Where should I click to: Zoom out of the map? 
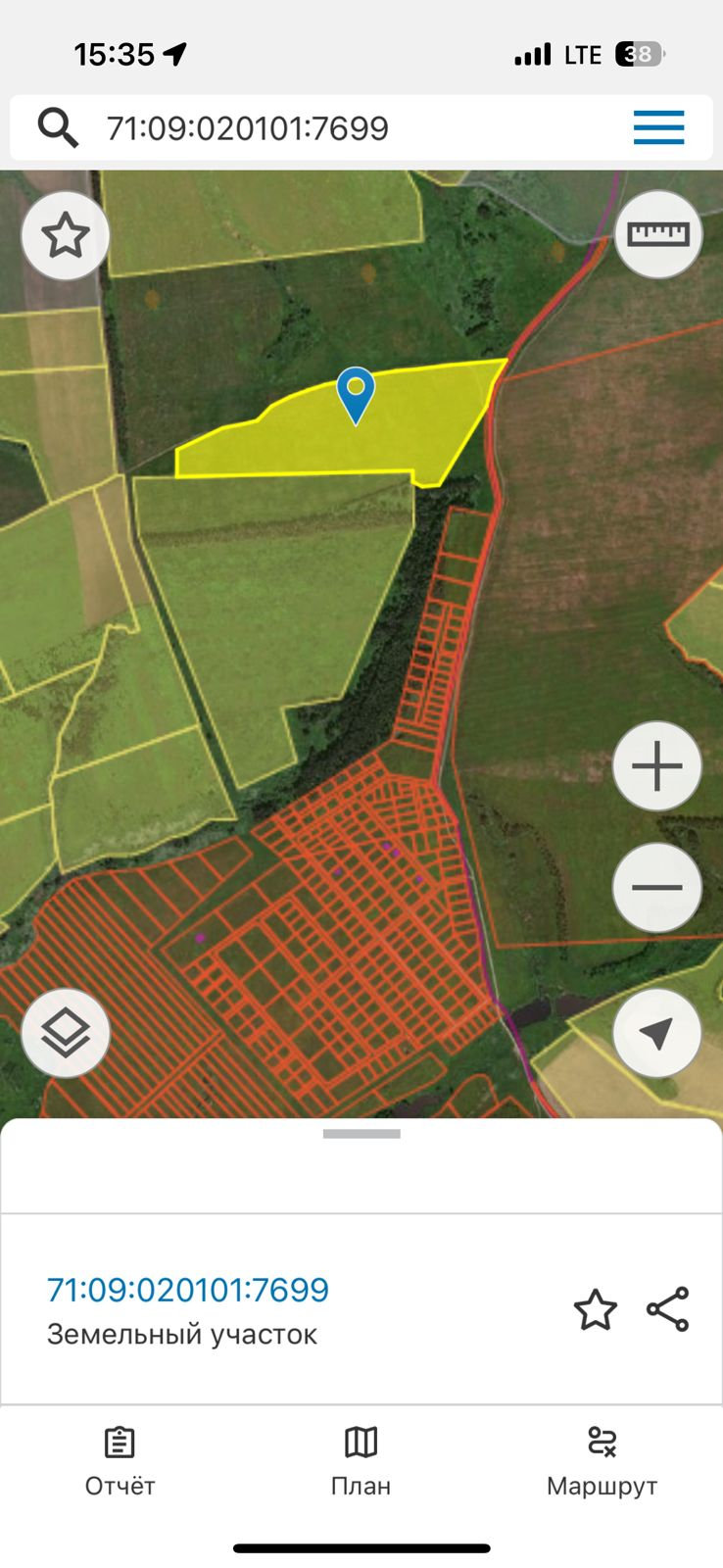pos(657,888)
